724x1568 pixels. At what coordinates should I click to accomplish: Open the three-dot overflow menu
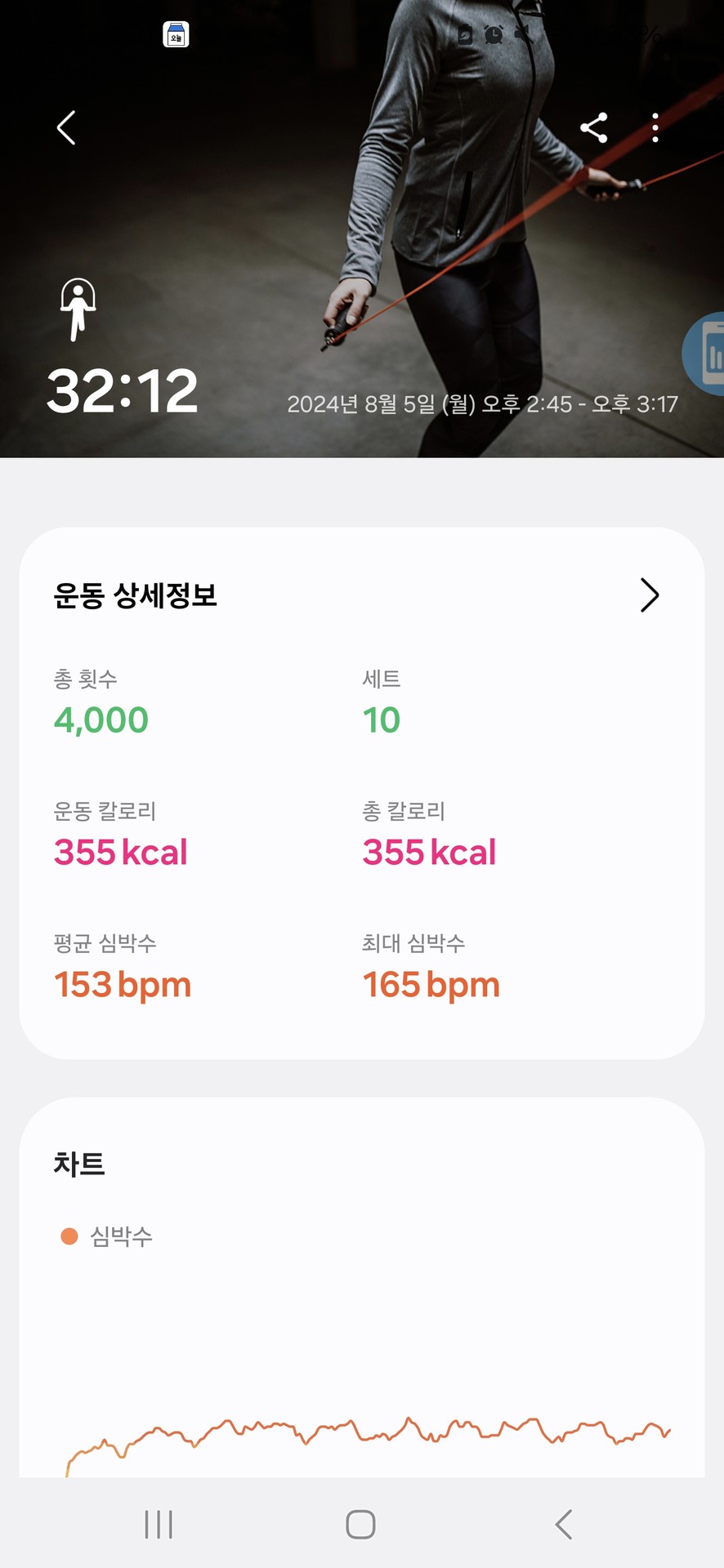click(655, 127)
